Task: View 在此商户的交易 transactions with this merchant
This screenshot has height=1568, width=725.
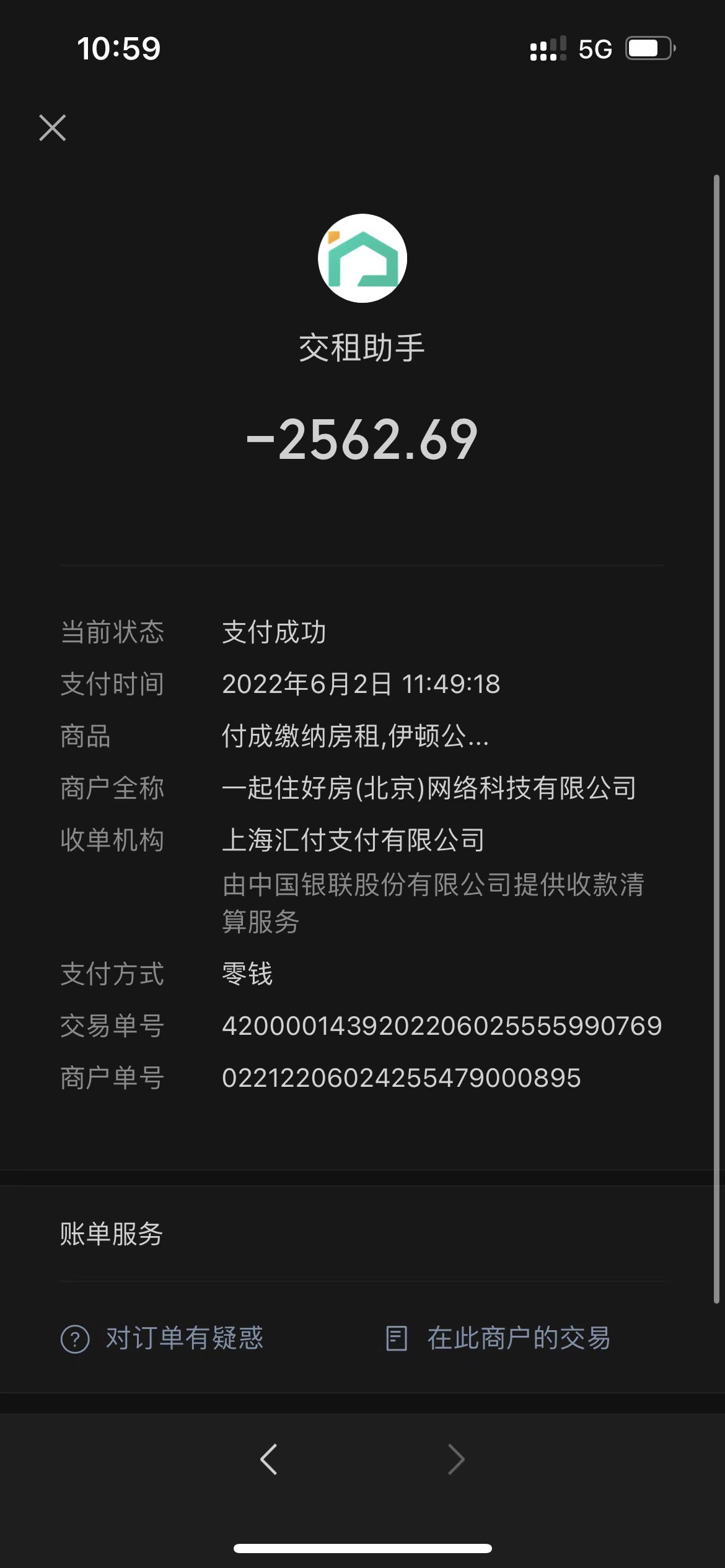Action: point(498,1338)
